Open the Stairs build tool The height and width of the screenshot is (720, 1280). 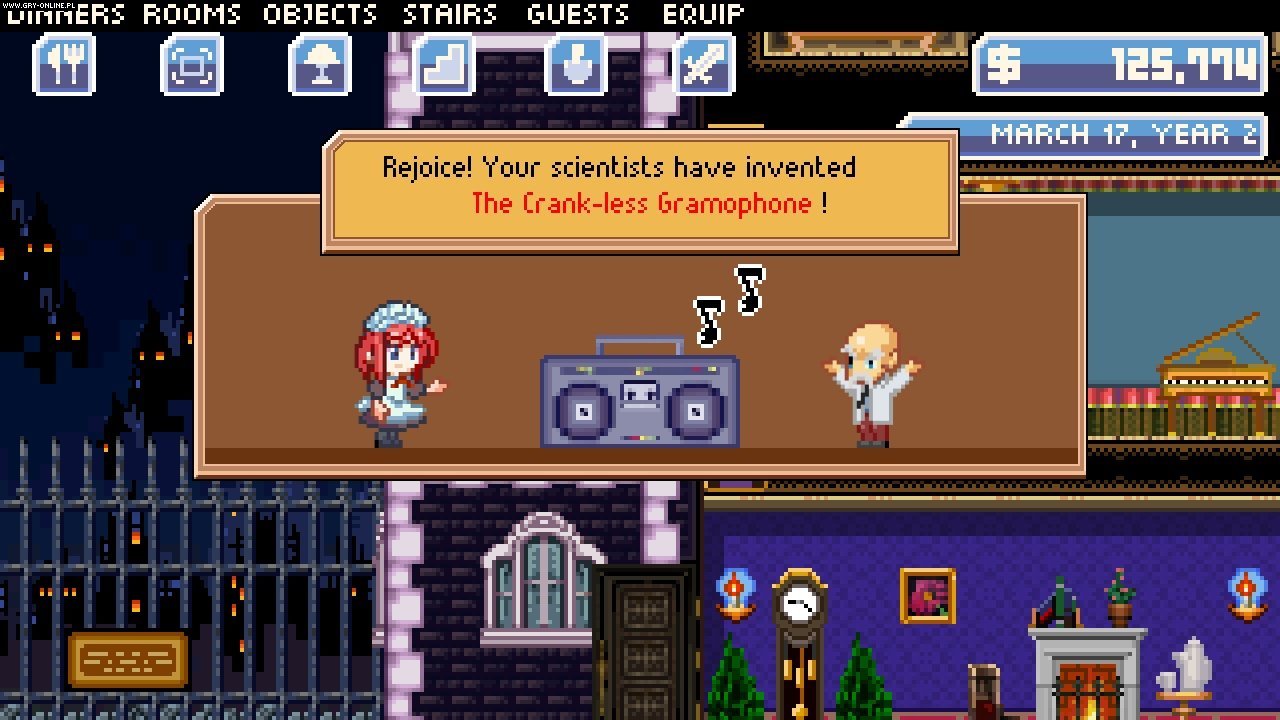click(x=444, y=65)
